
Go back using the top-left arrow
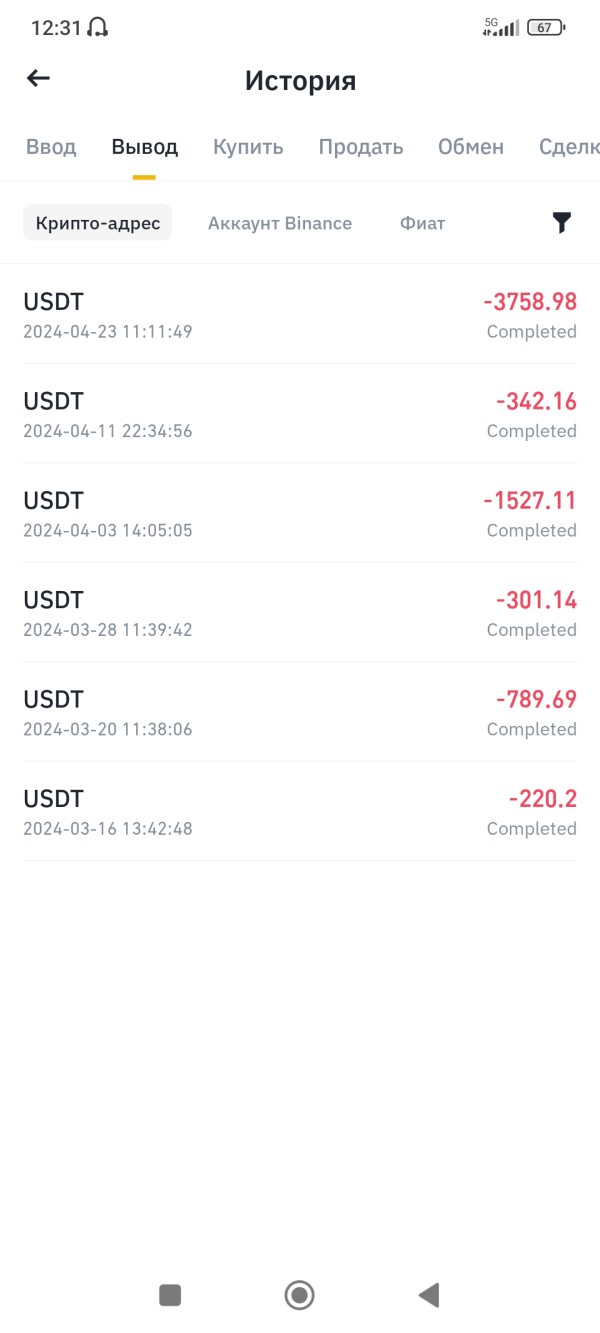click(x=38, y=79)
